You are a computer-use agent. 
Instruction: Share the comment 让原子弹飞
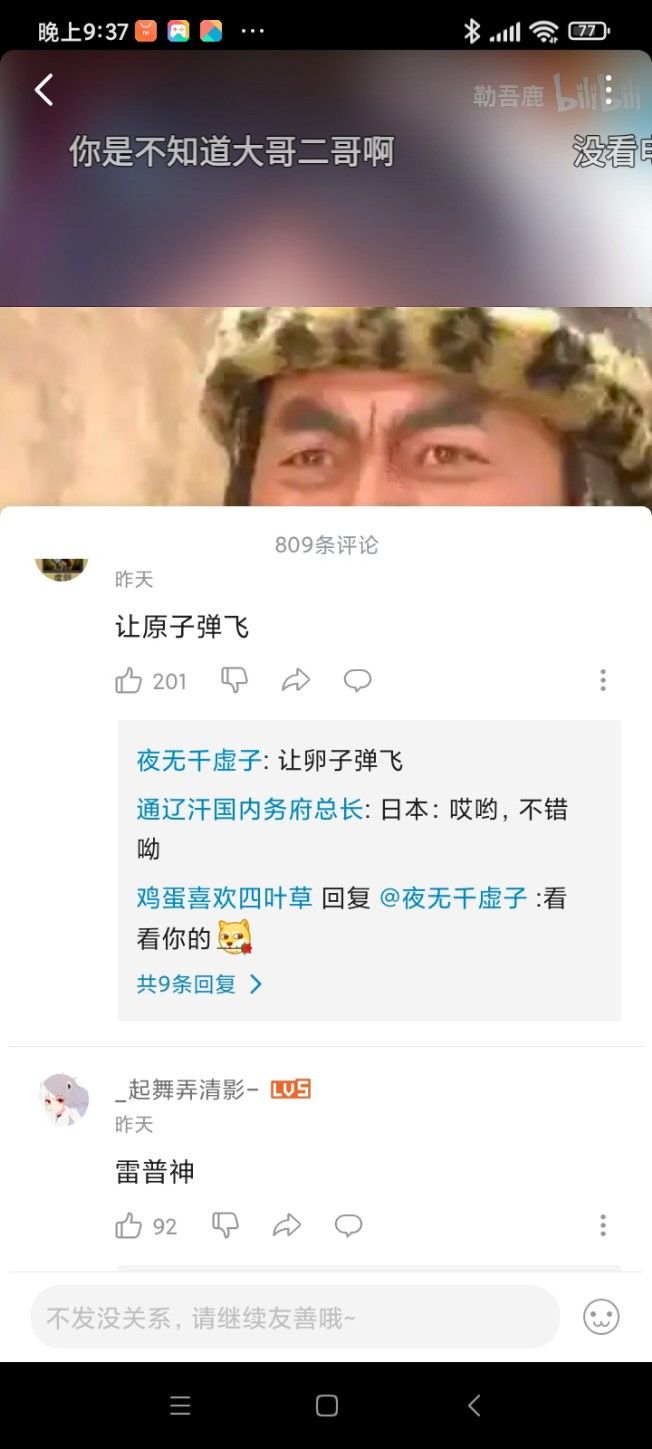point(296,681)
